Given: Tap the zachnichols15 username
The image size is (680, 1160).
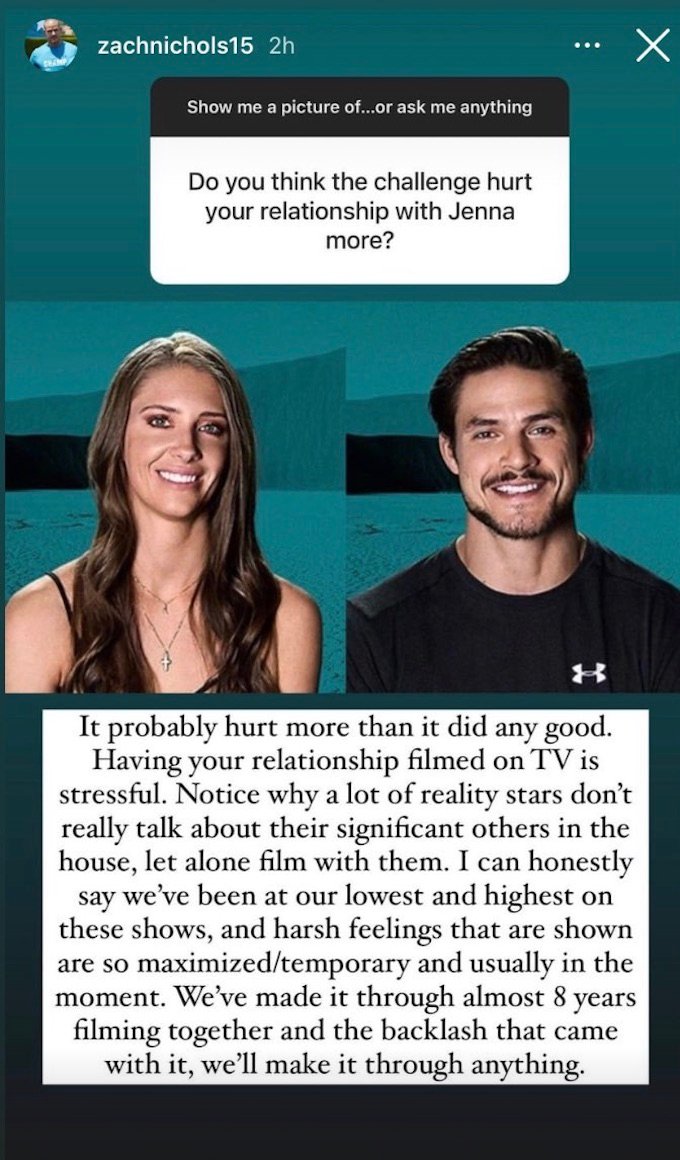Looking at the screenshot, I should (x=174, y=47).
